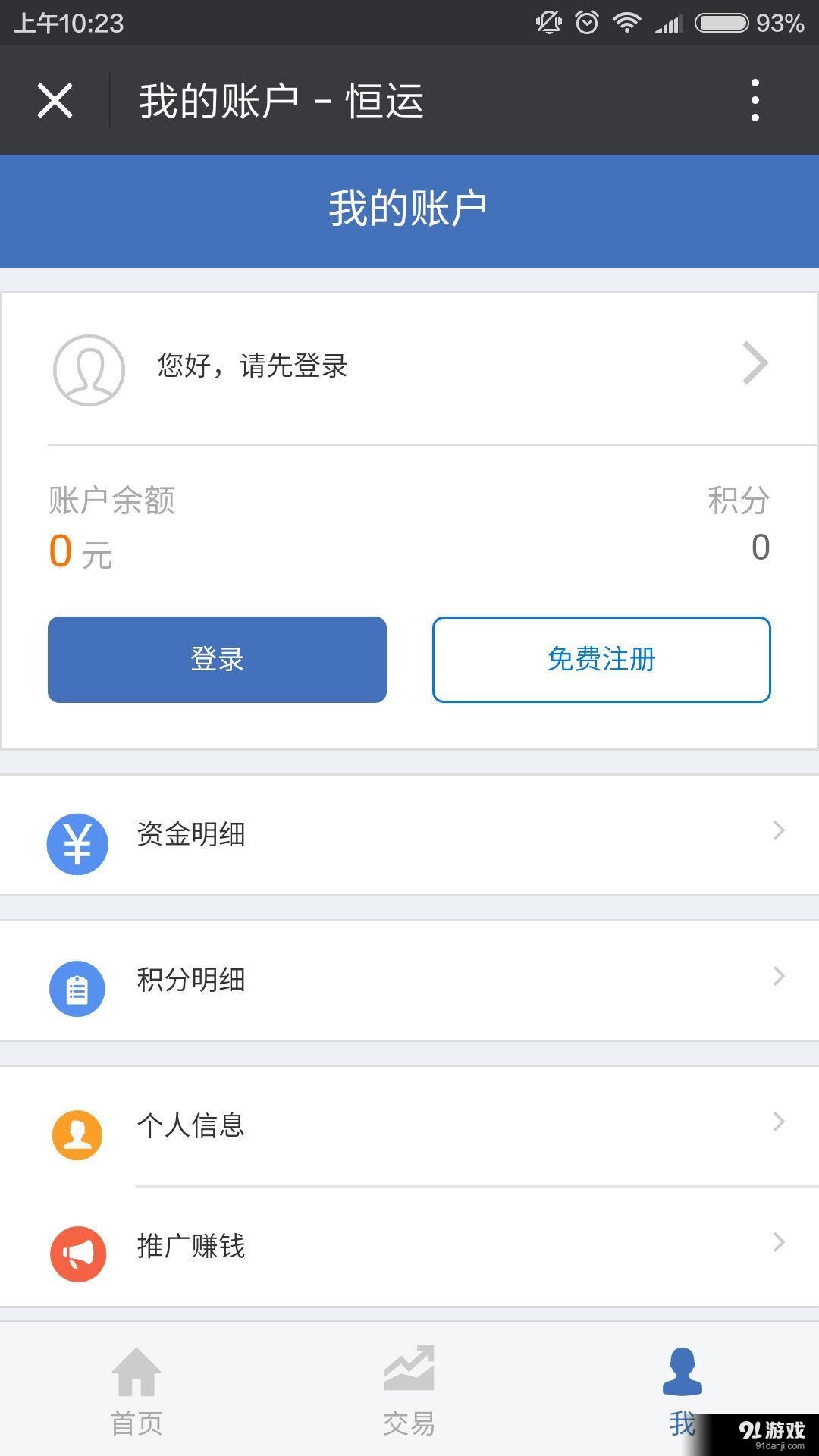Select the orange person icon for 个人信息
Image resolution: width=819 pixels, height=1456 pixels.
point(77,1135)
